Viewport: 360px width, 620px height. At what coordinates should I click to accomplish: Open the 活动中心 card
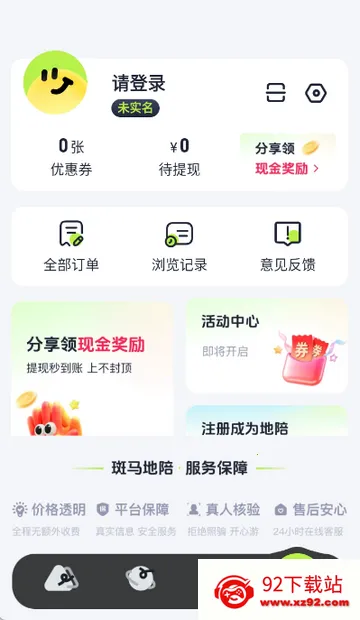pos(267,346)
